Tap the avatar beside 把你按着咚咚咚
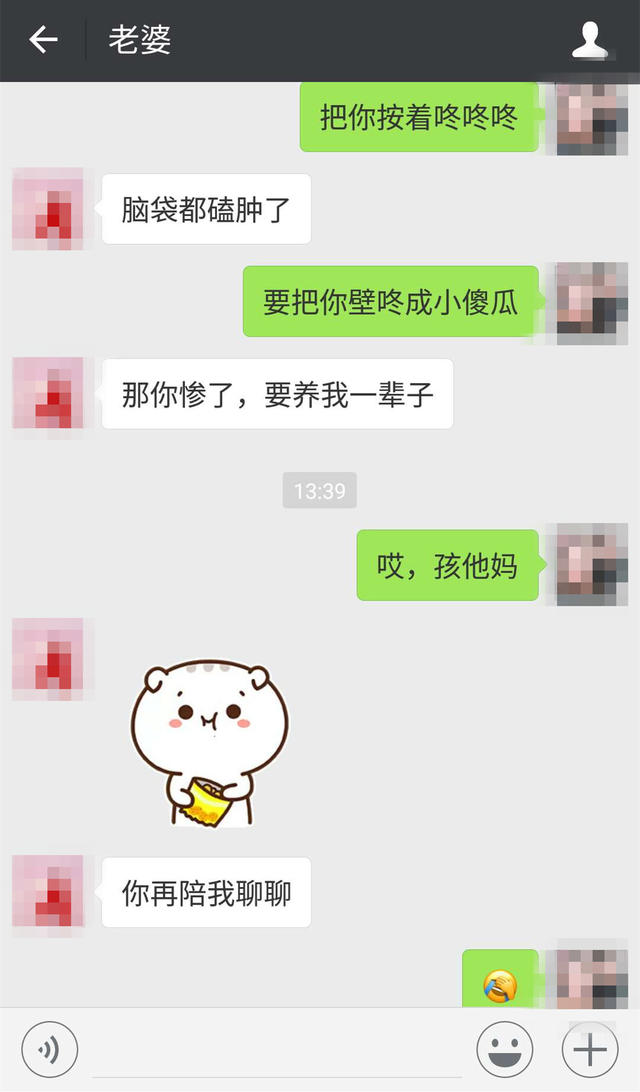This screenshot has width=640, height=1092. point(591,118)
